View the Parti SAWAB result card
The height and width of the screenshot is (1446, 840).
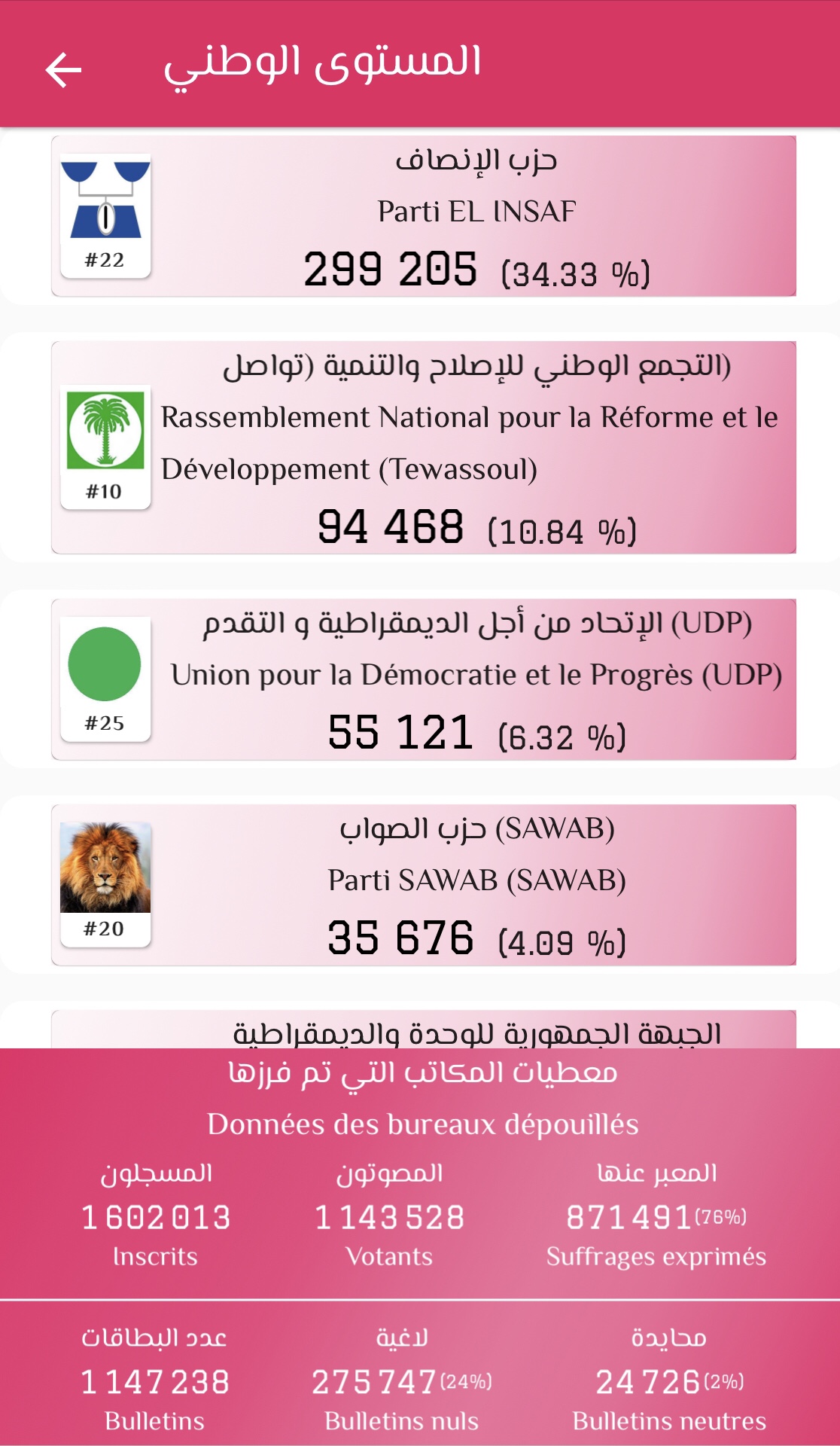pyautogui.click(x=423, y=885)
